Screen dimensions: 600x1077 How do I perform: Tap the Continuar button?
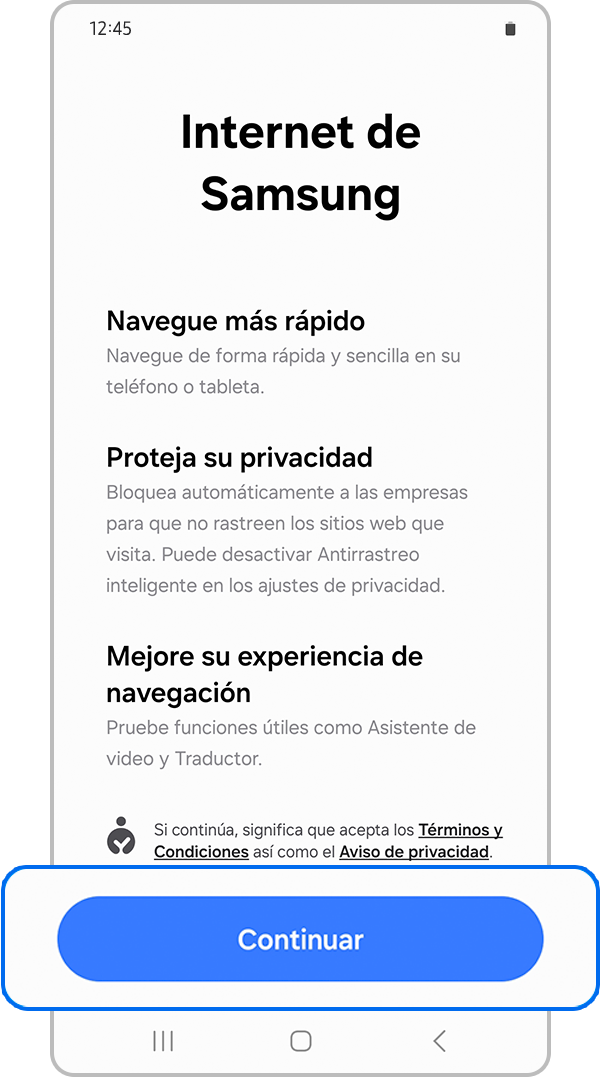click(300, 939)
